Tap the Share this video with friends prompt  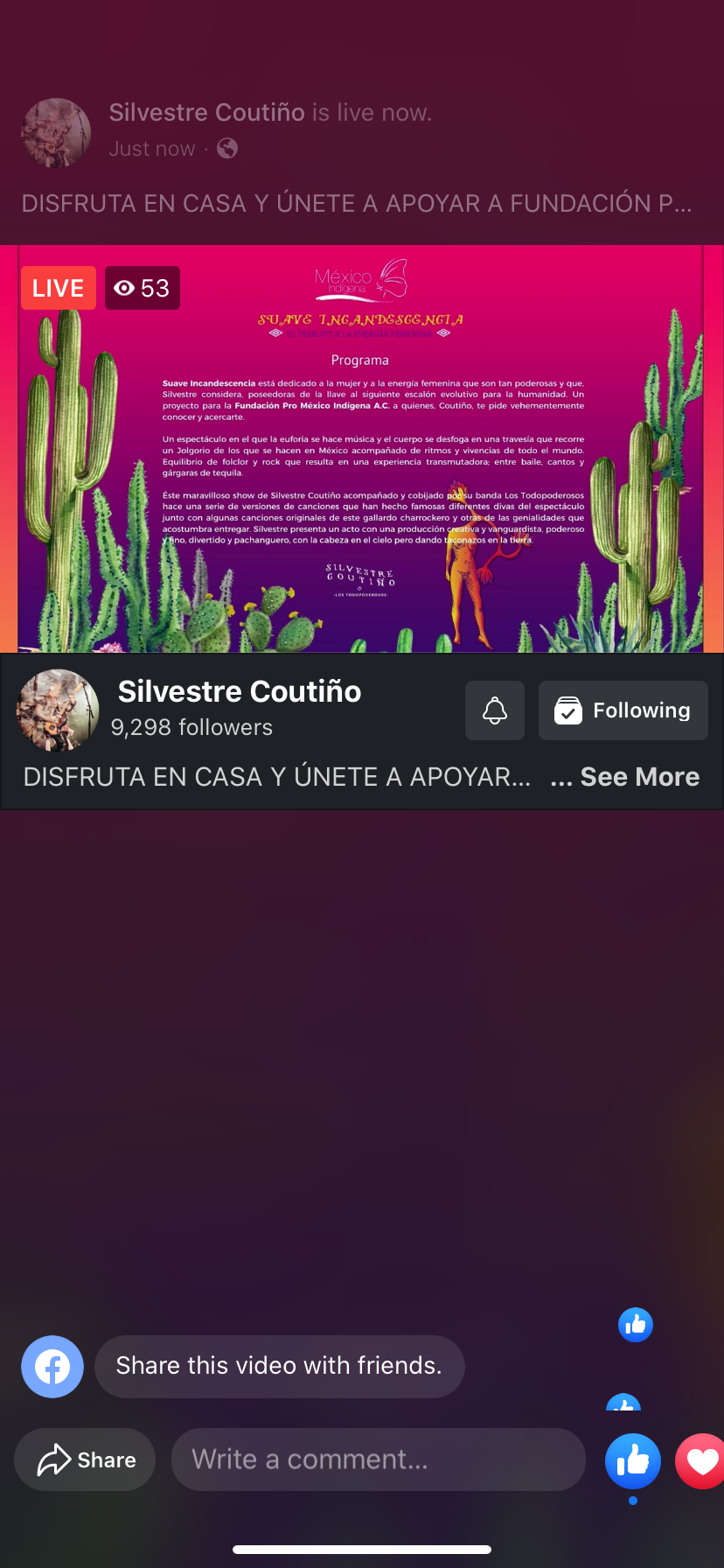pyautogui.click(x=279, y=1366)
